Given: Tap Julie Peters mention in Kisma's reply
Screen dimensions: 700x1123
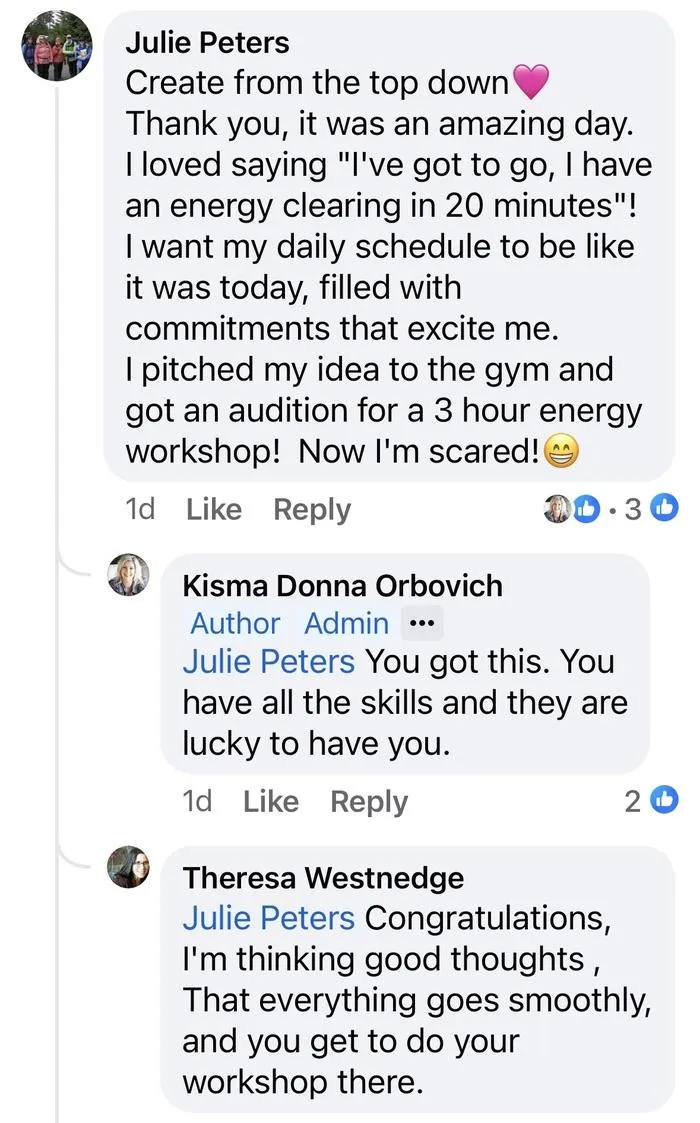Looking at the screenshot, I should [x=268, y=662].
